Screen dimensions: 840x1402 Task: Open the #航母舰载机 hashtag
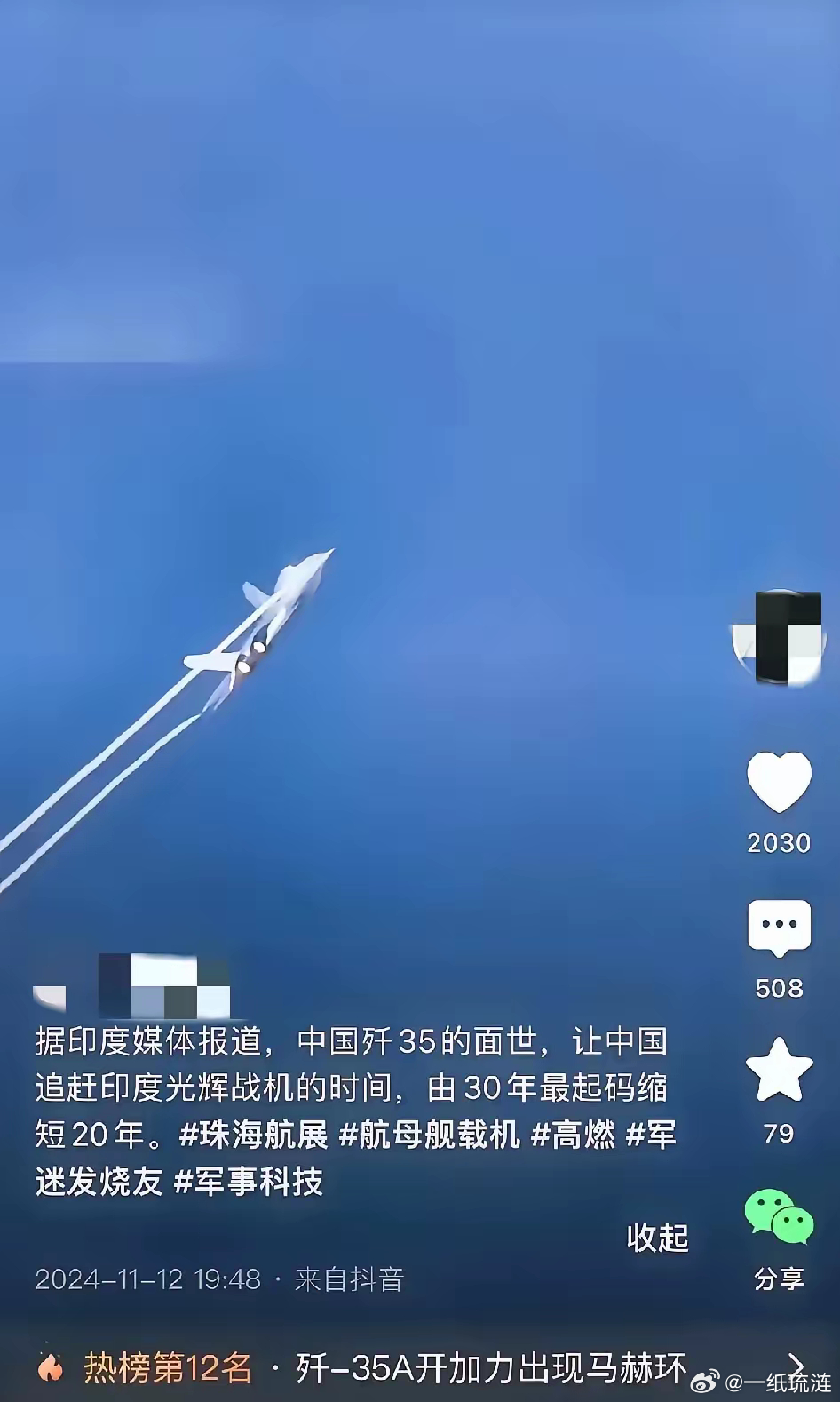pos(430,1135)
